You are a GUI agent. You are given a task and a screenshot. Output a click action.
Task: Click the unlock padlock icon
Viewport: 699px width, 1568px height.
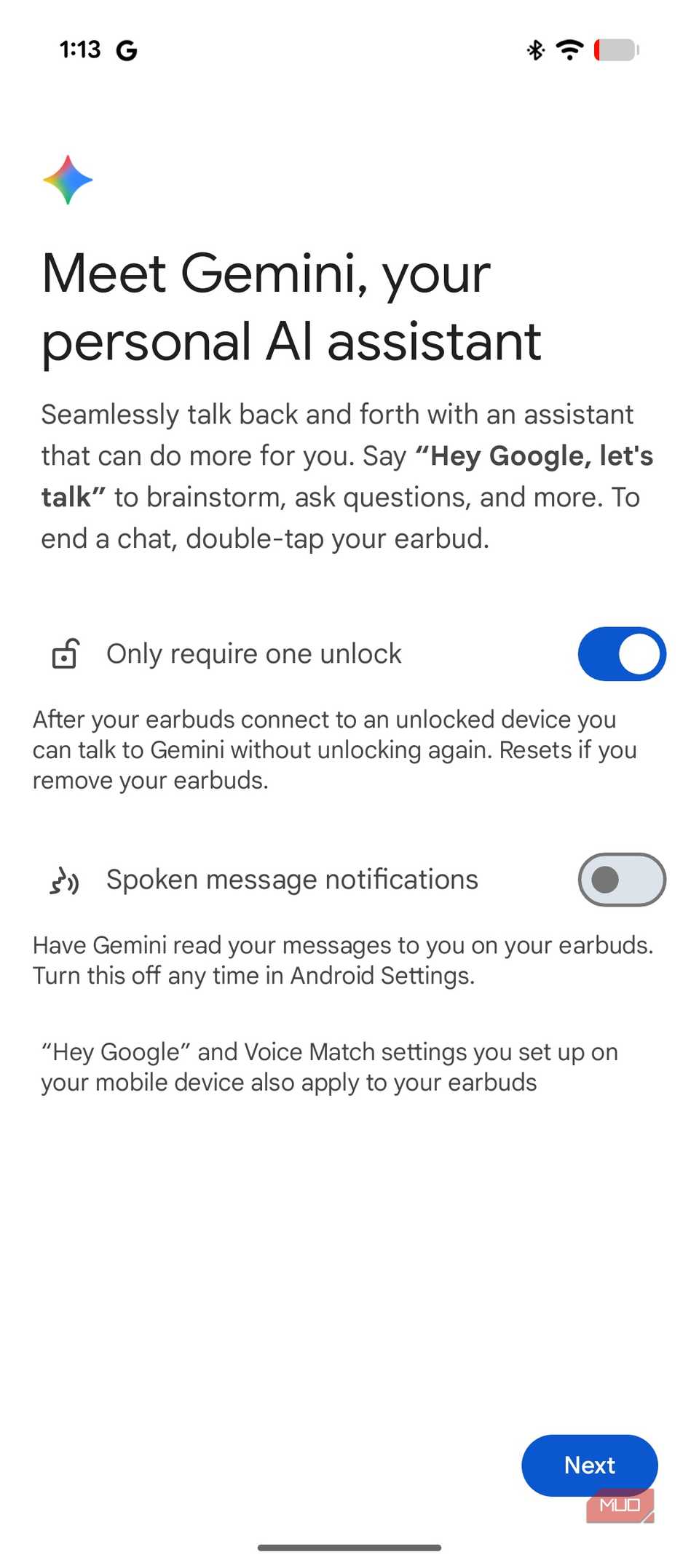click(x=65, y=653)
